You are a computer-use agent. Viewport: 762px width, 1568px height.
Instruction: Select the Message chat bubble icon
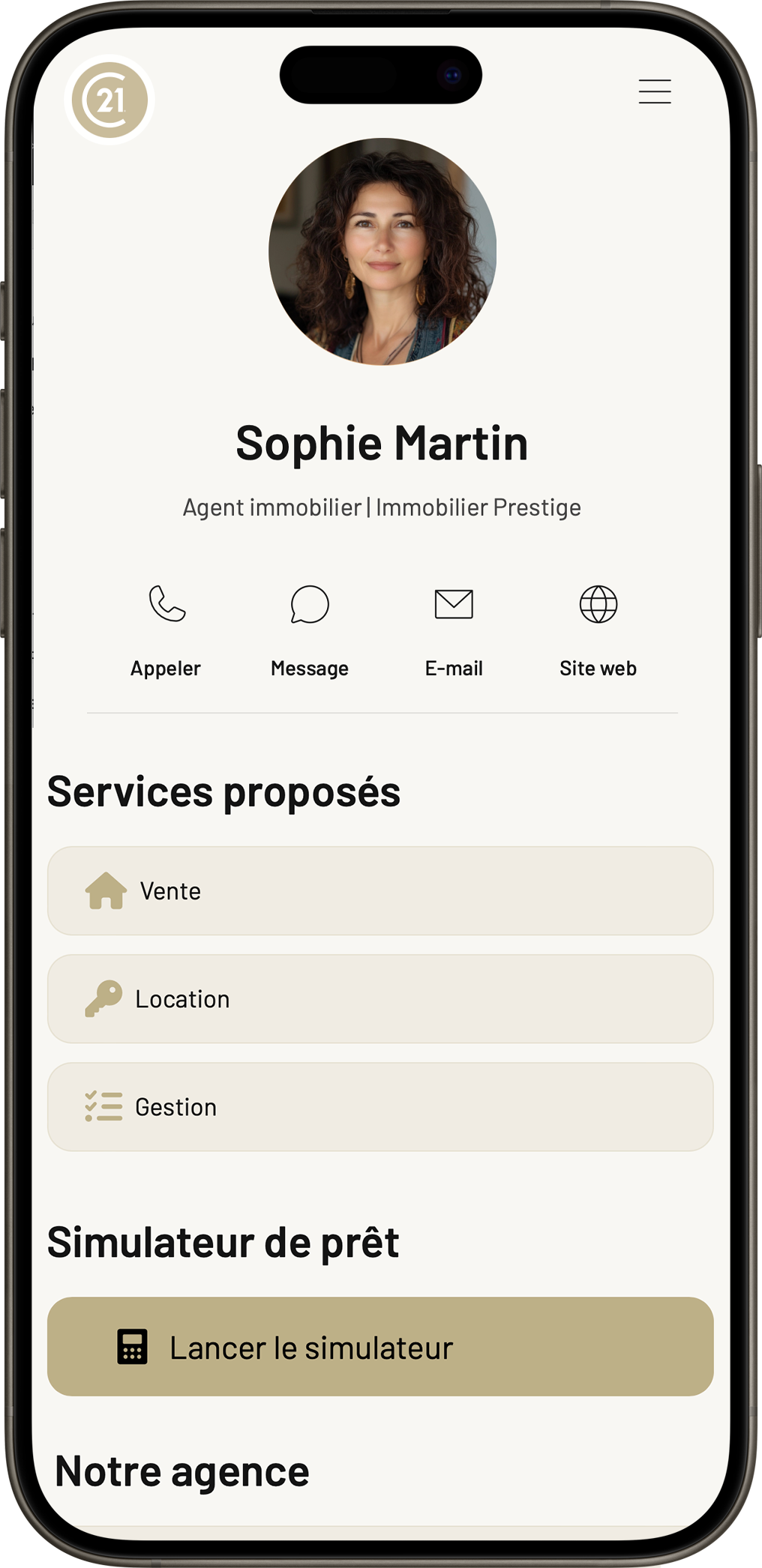tap(310, 603)
